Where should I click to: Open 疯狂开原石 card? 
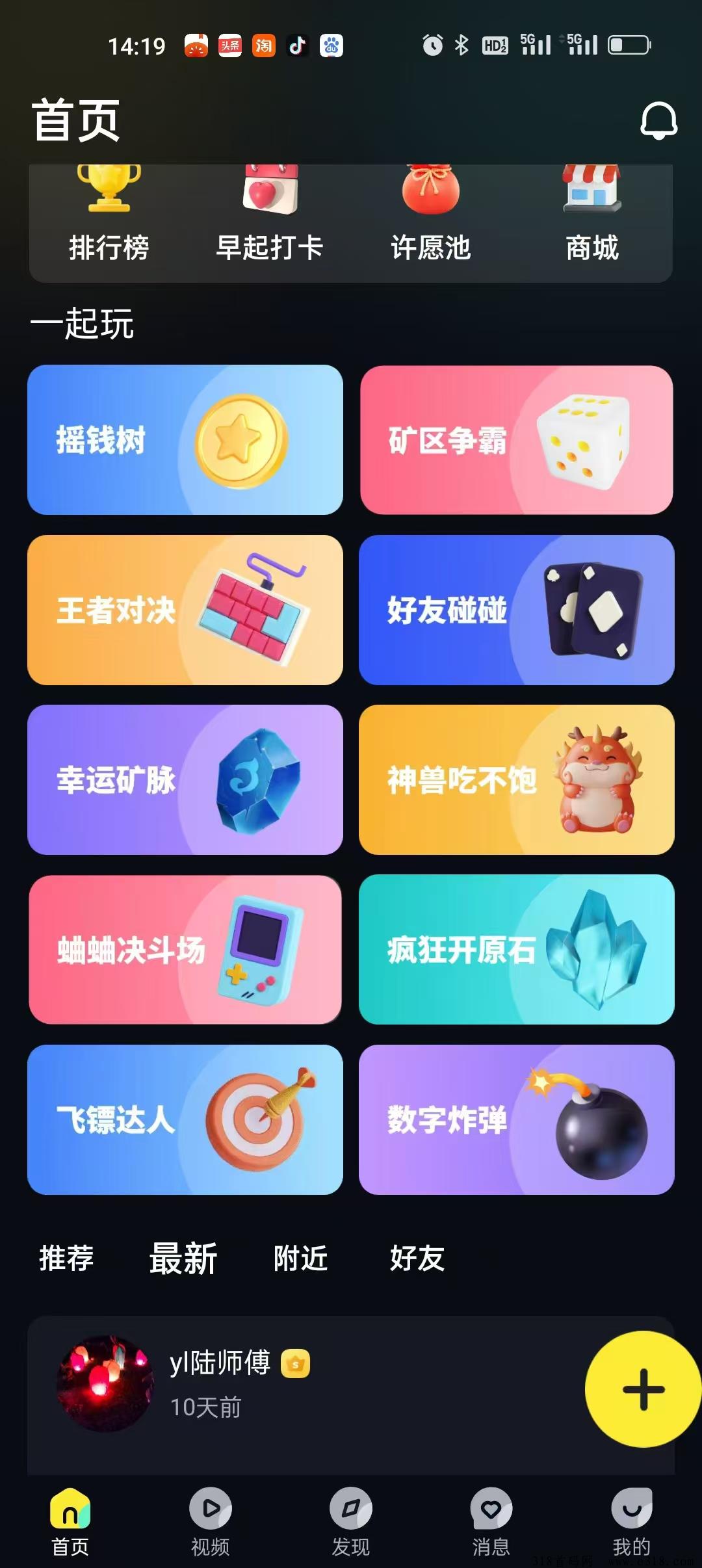point(517,950)
